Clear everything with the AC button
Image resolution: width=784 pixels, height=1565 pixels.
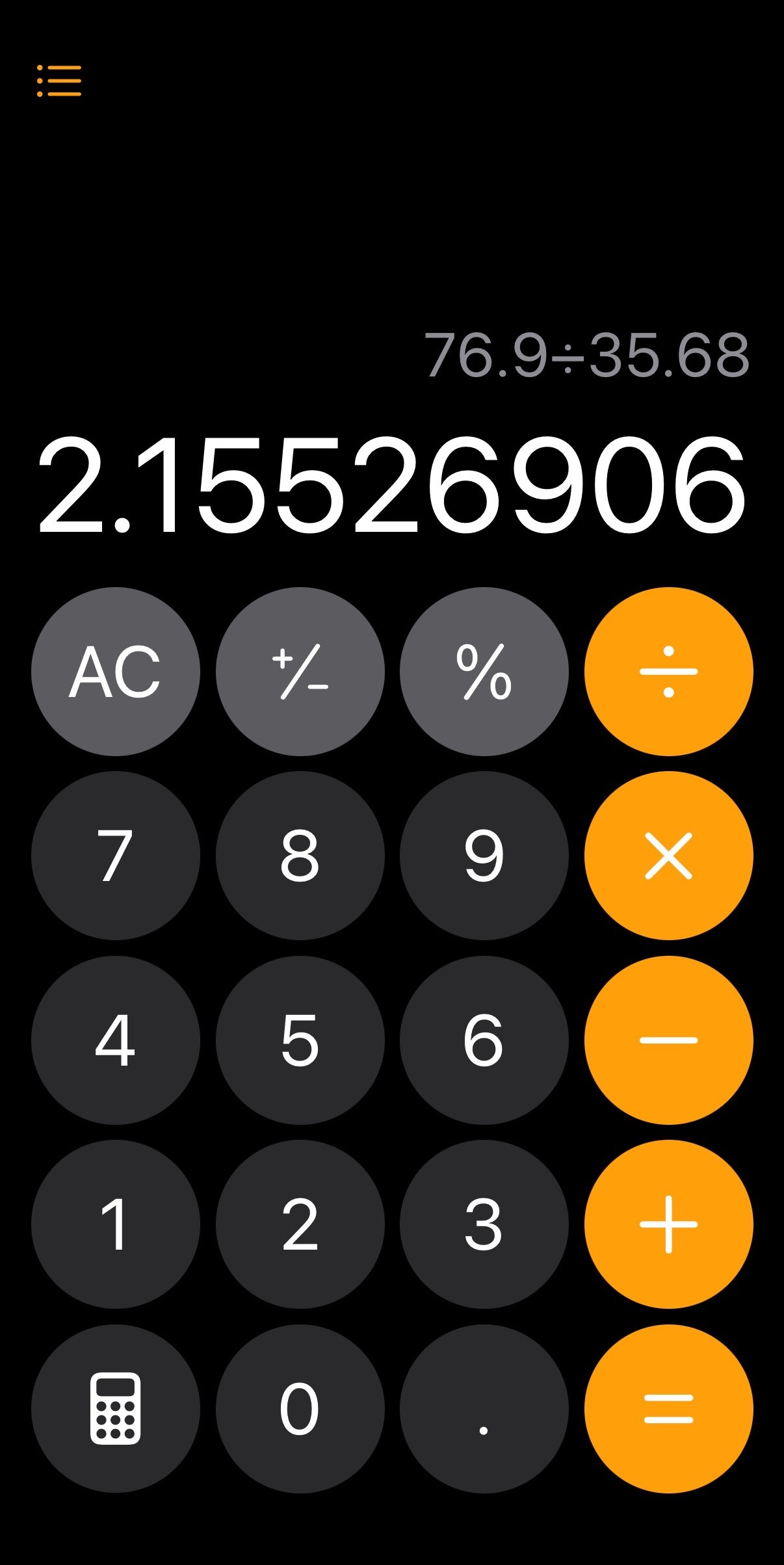(116, 672)
